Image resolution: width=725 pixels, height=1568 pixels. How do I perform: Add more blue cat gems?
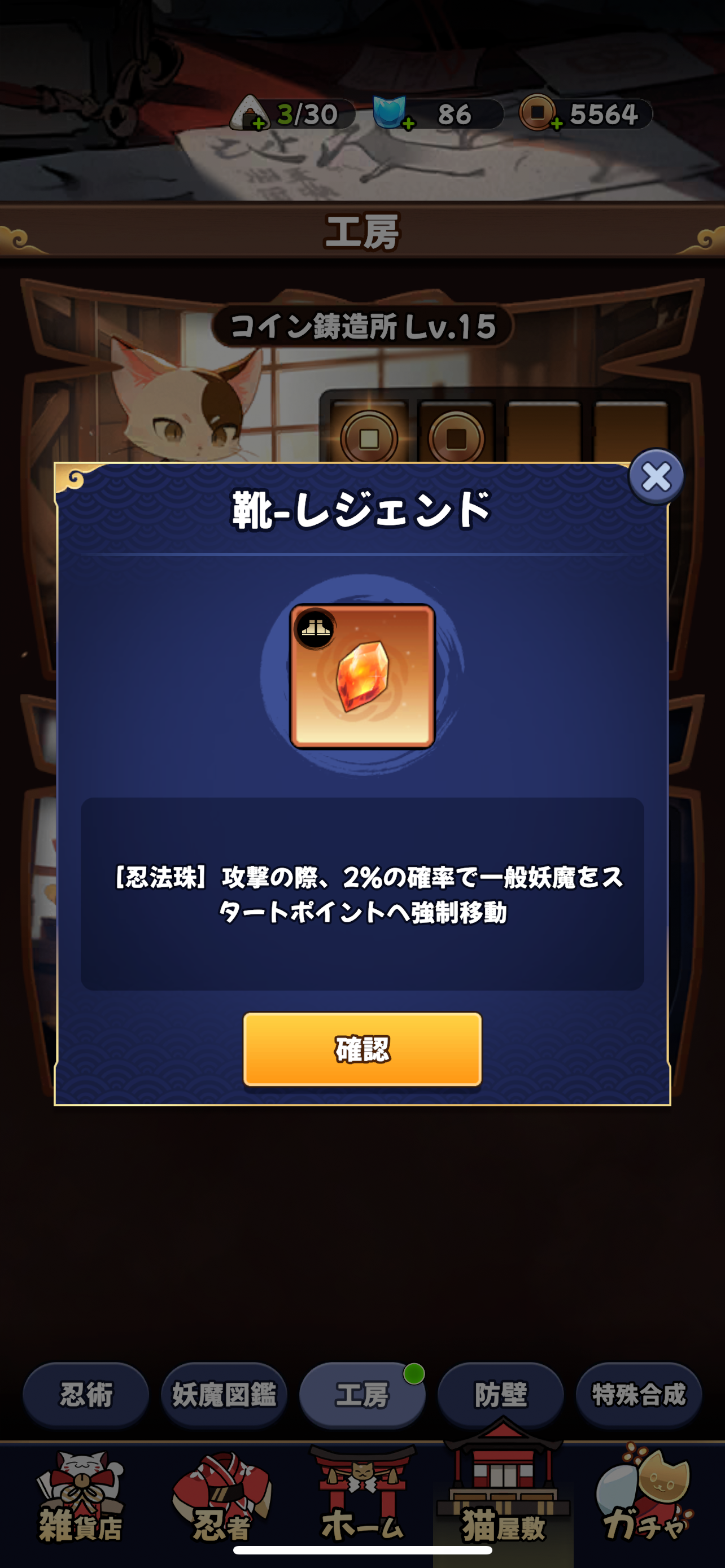click(408, 124)
